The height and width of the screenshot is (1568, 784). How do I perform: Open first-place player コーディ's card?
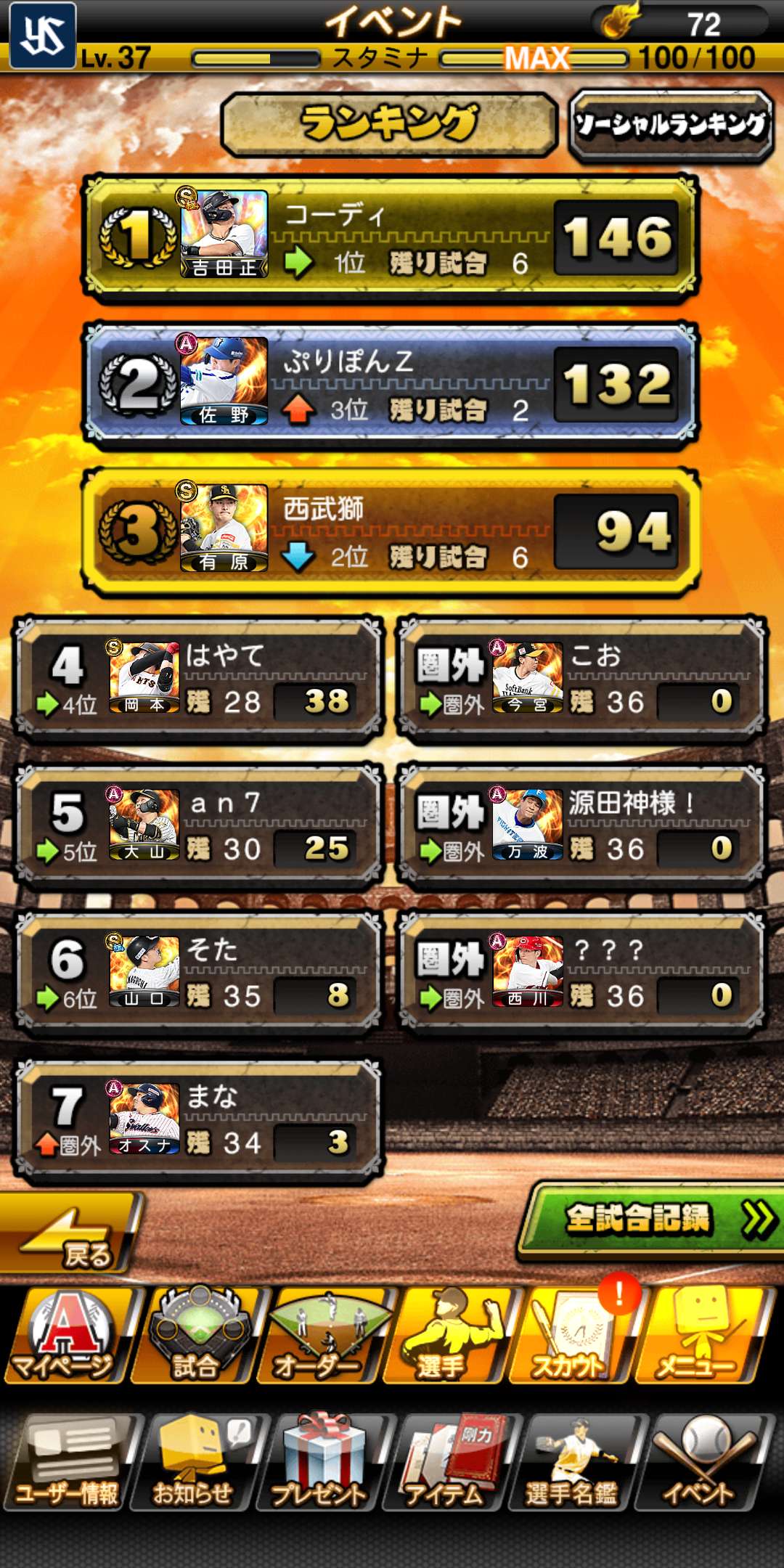pyautogui.click(x=391, y=237)
